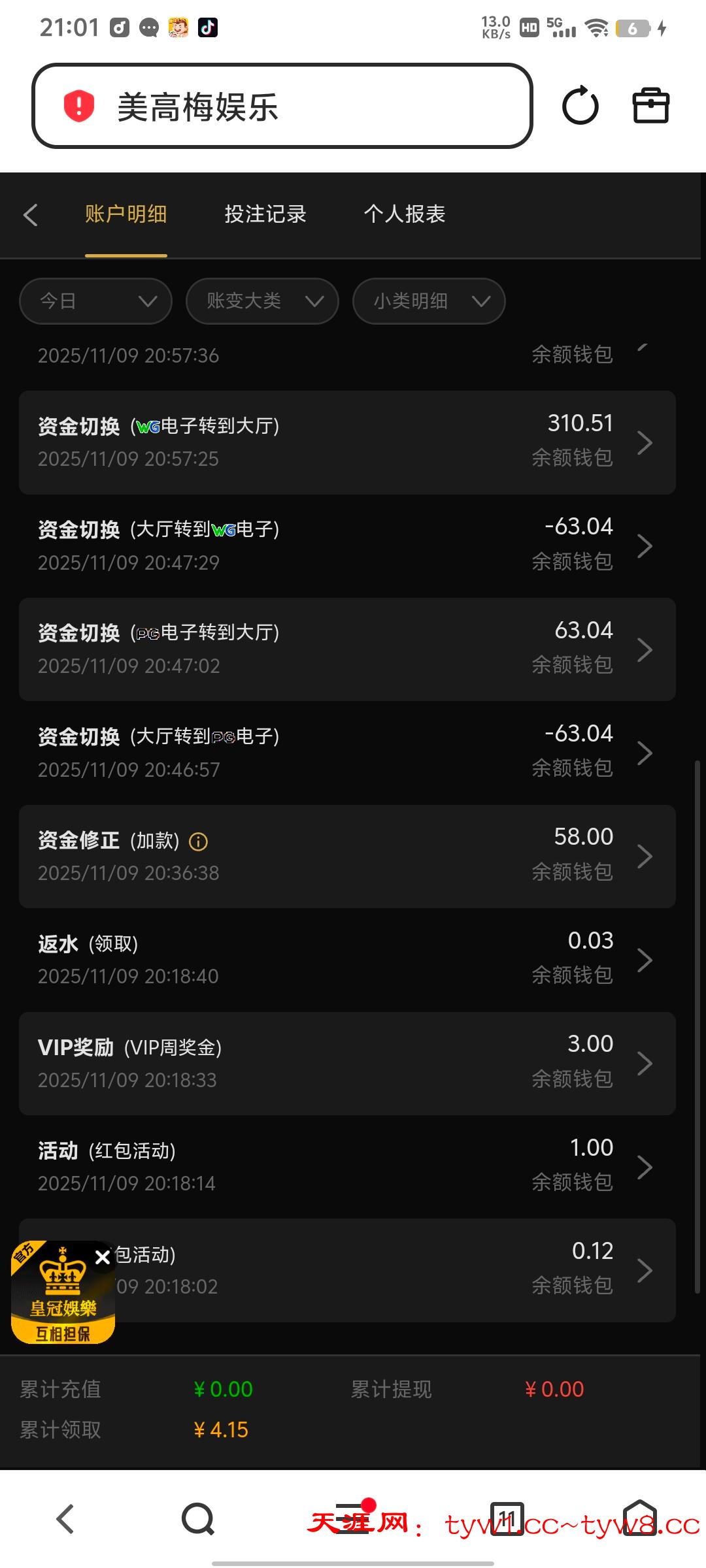Expand the 账变大类 dropdown

(x=262, y=301)
